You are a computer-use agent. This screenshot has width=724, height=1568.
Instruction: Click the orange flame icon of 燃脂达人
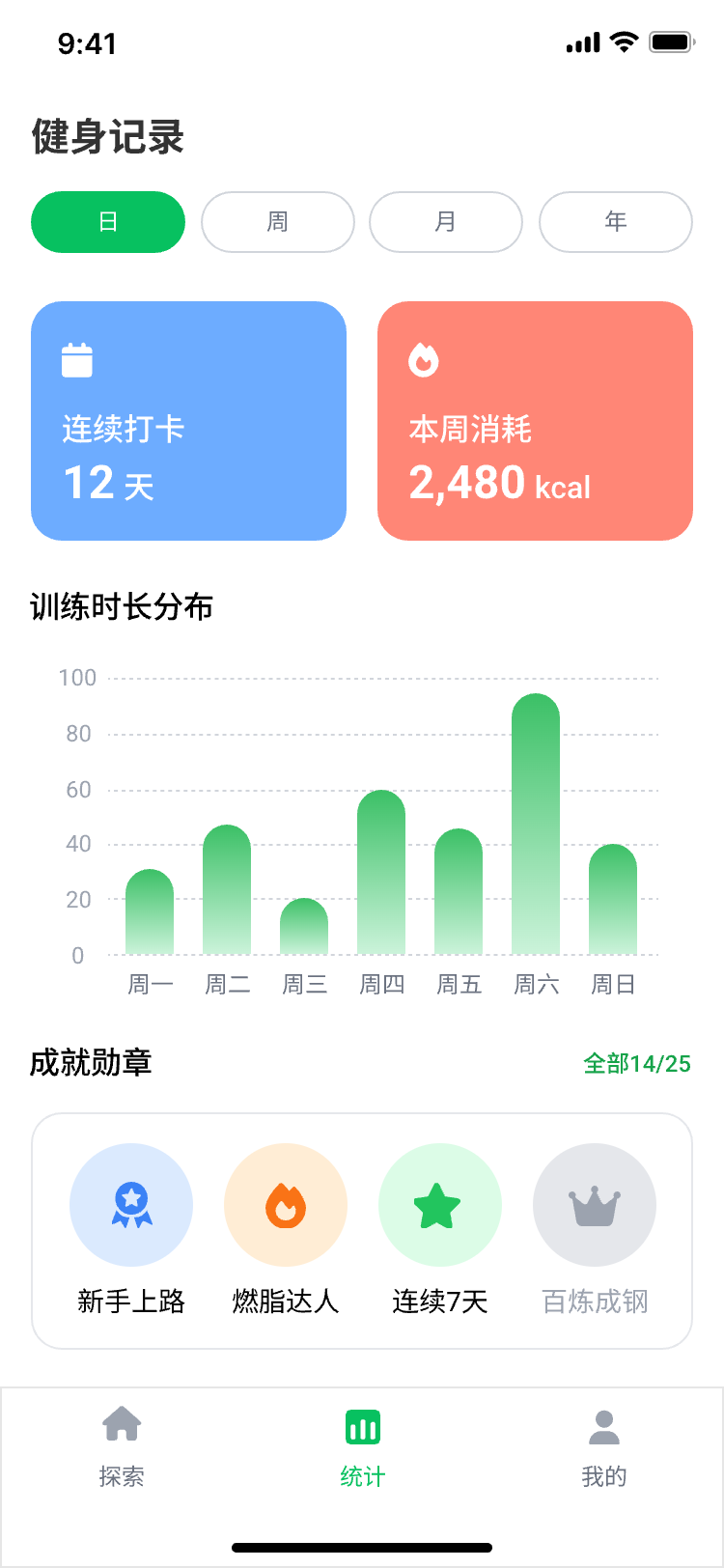click(x=286, y=1204)
